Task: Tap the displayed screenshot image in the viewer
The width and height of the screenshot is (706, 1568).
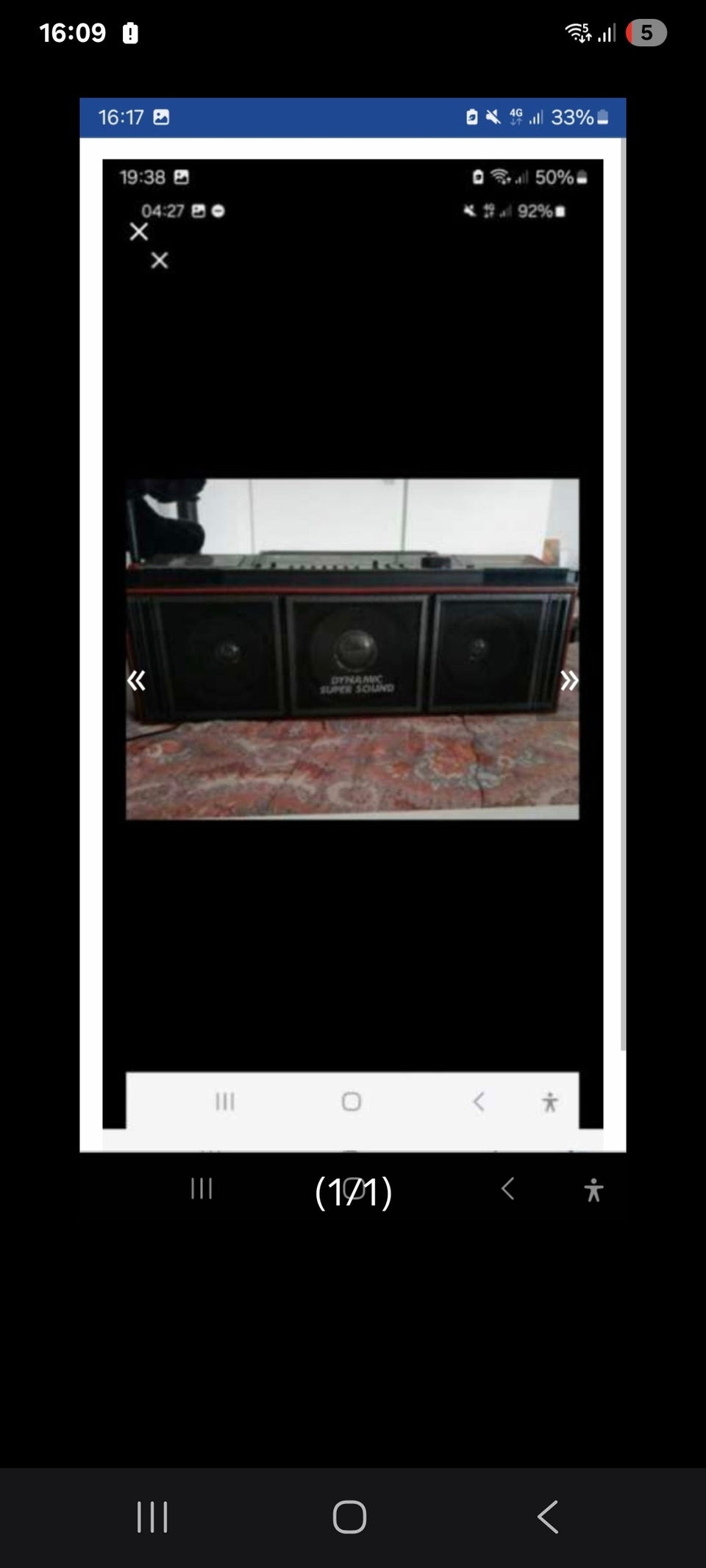Action: point(353,625)
